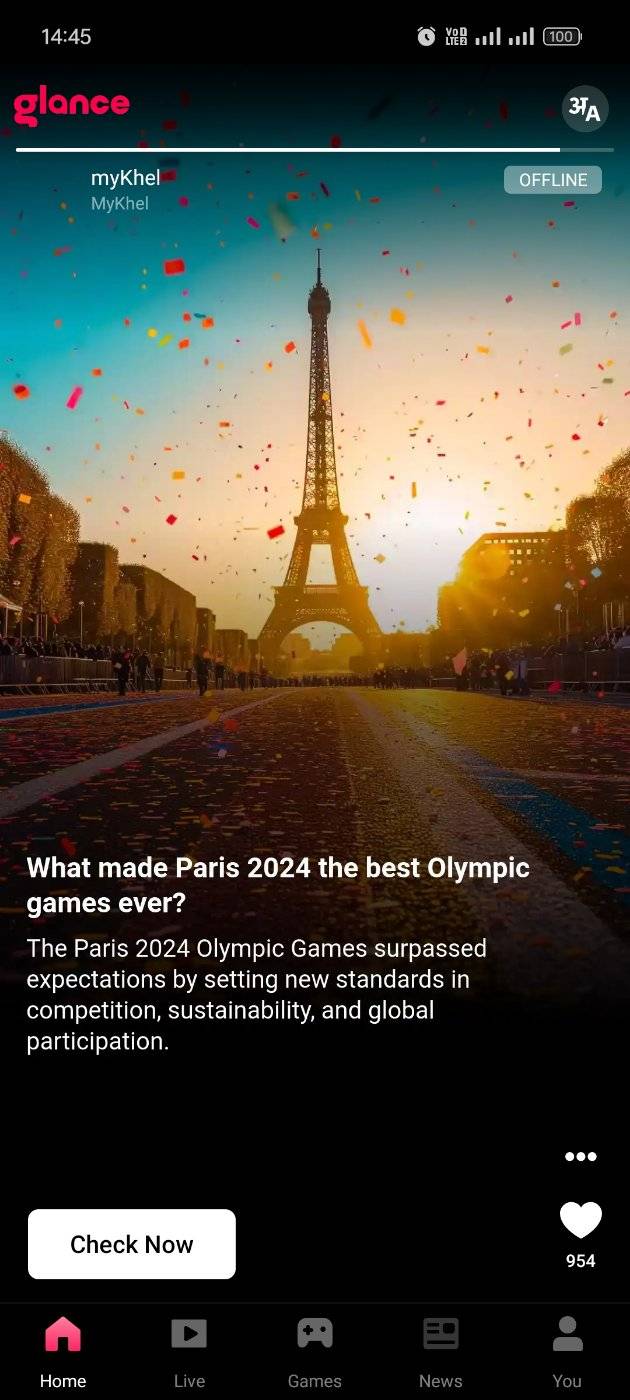
Task: Like this Paris 2024 story
Action: [x=580, y=1221]
